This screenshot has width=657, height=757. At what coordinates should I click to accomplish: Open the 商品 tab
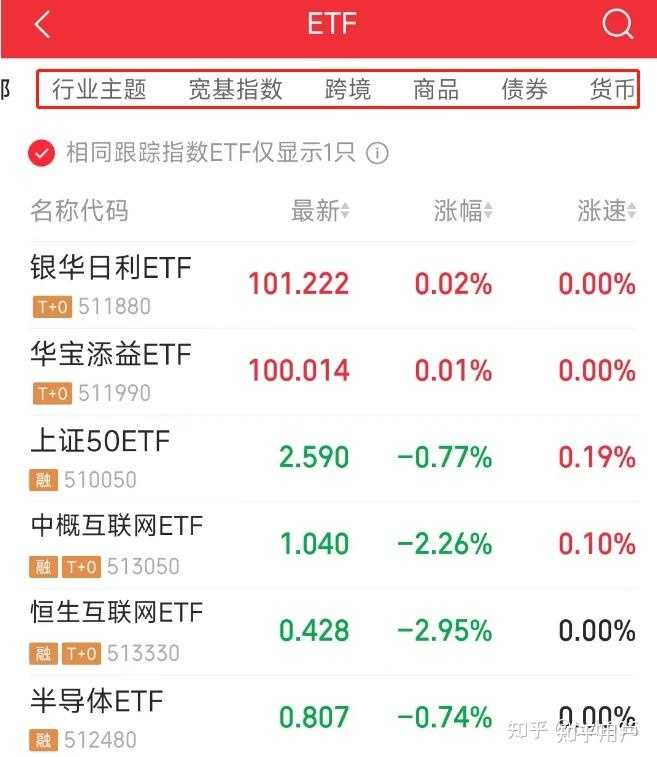tap(436, 89)
